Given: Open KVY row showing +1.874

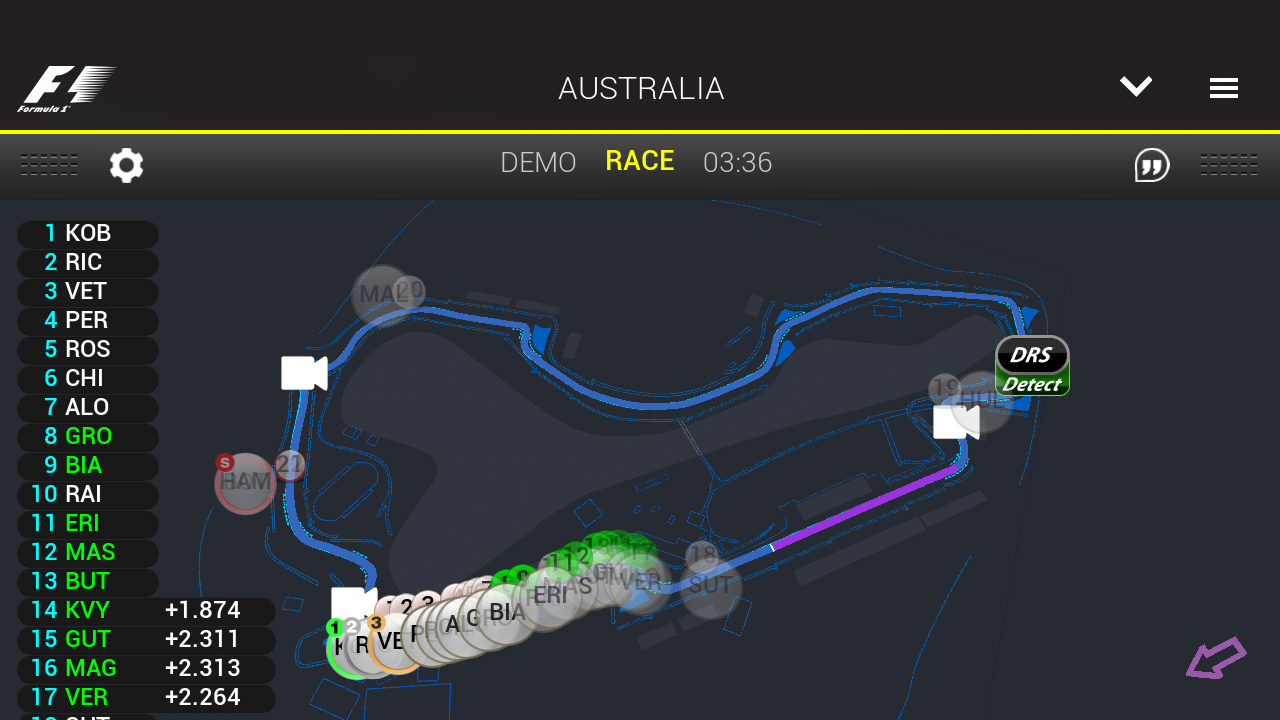Looking at the screenshot, I should (x=146, y=611).
